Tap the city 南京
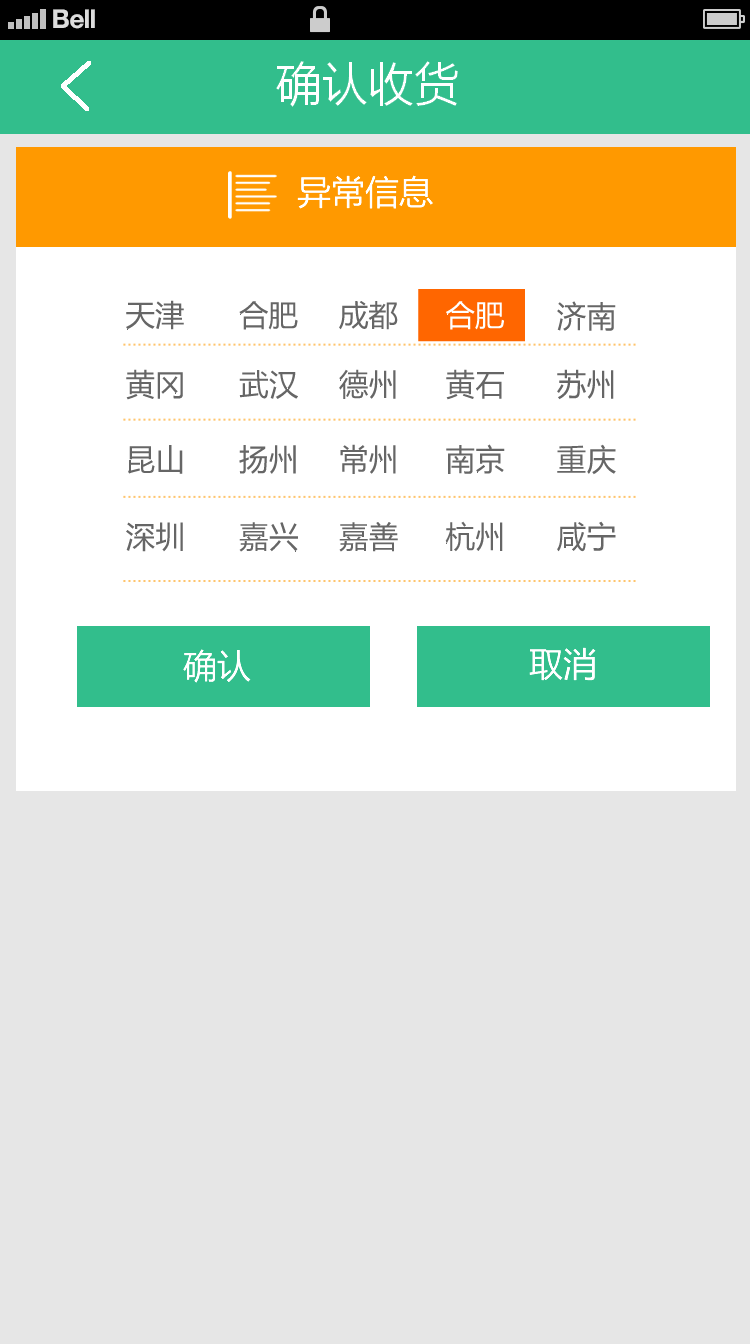This screenshot has width=750, height=1344. click(x=475, y=460)
